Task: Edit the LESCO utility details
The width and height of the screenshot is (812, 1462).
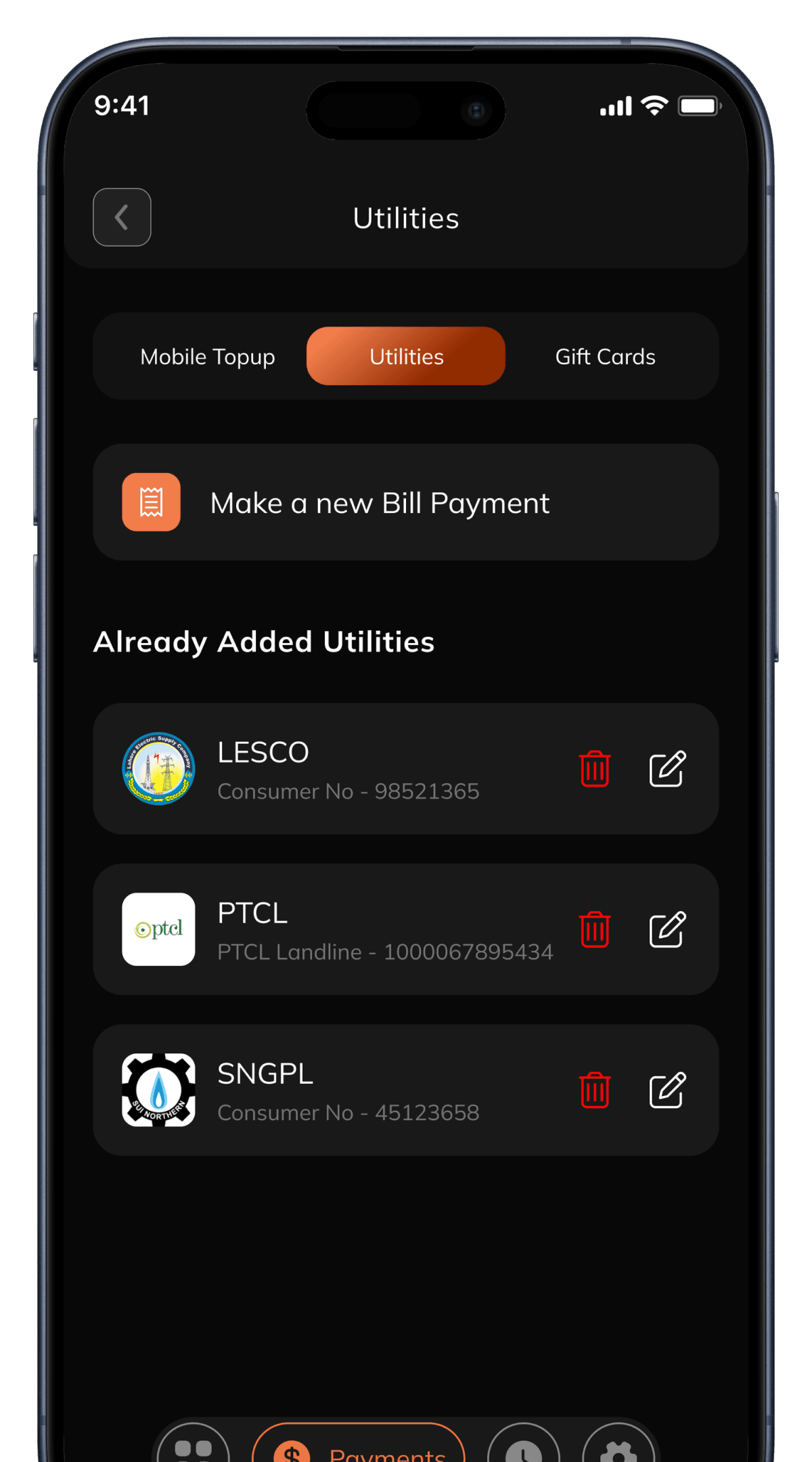Action: click(667, 769)
